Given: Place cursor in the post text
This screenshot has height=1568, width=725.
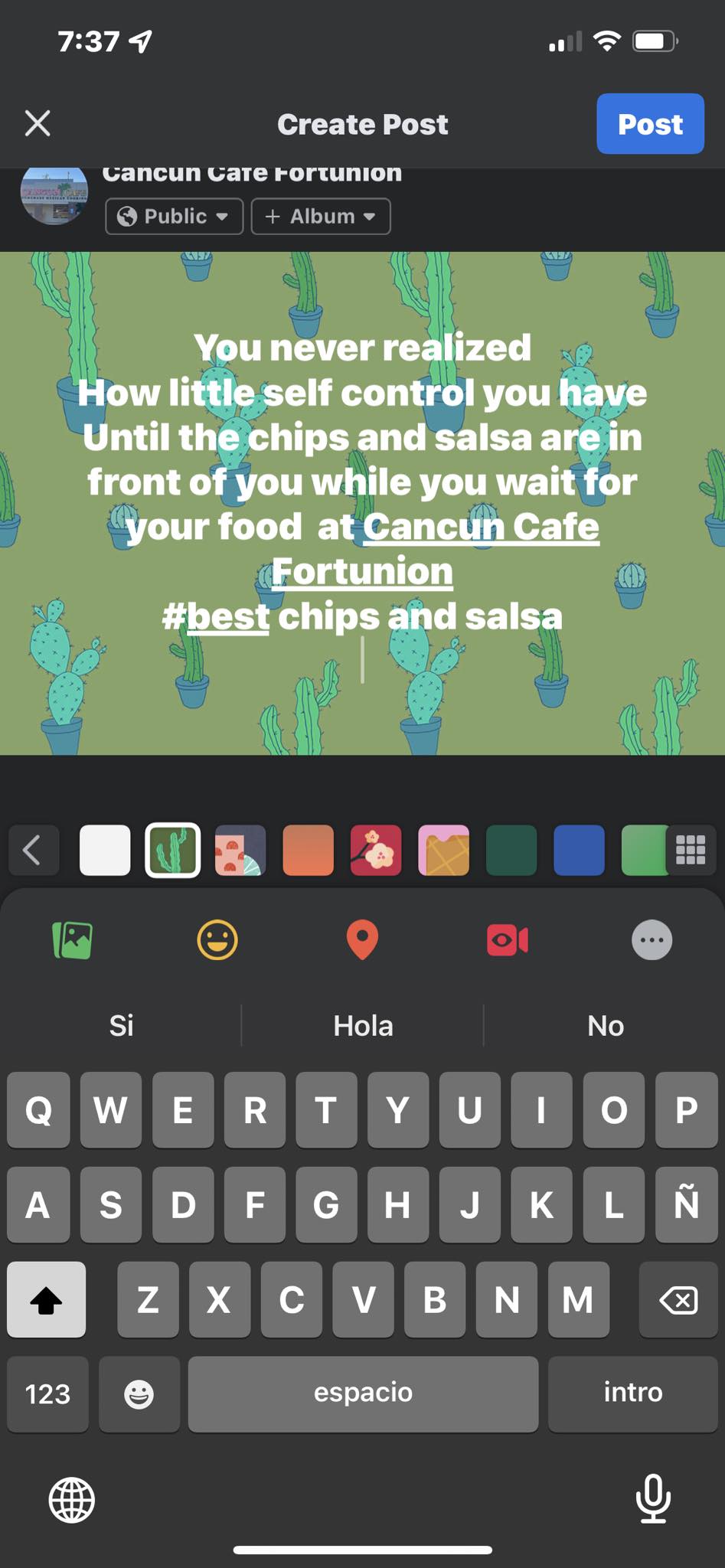Looking at the screenshot, I should [x=362, y=482].
